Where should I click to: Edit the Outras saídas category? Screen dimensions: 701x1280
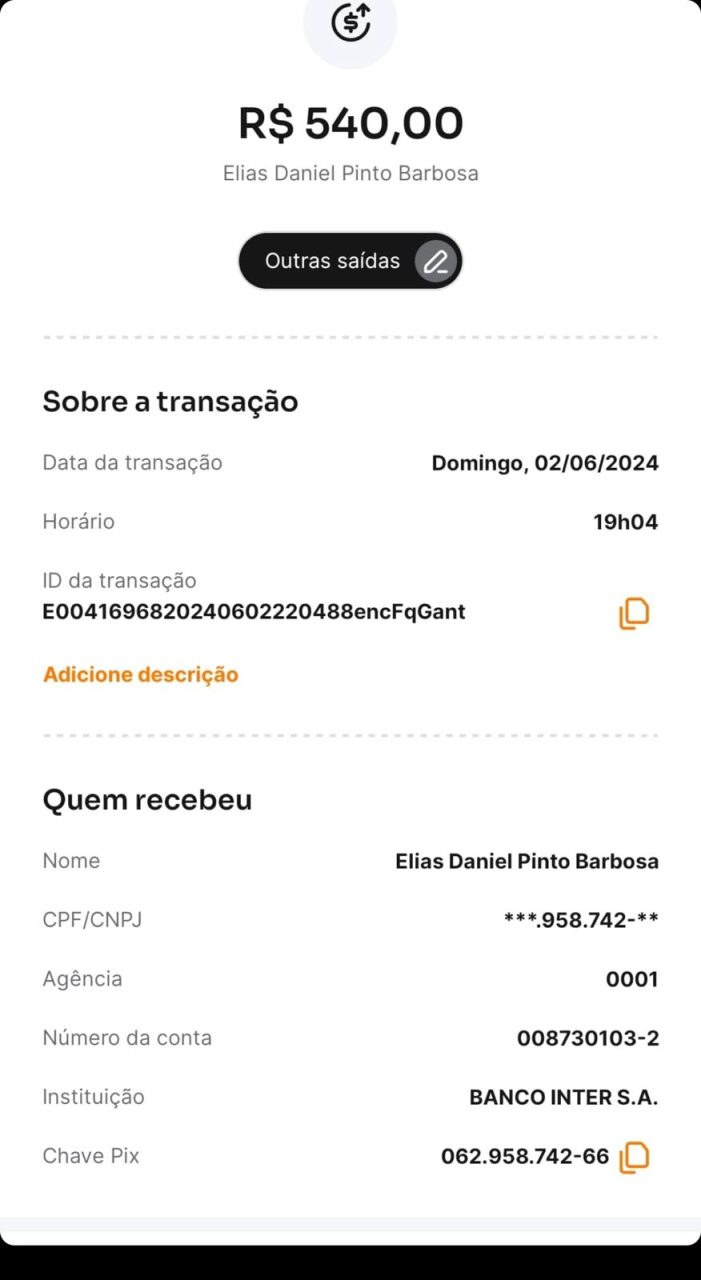[435, 262]
